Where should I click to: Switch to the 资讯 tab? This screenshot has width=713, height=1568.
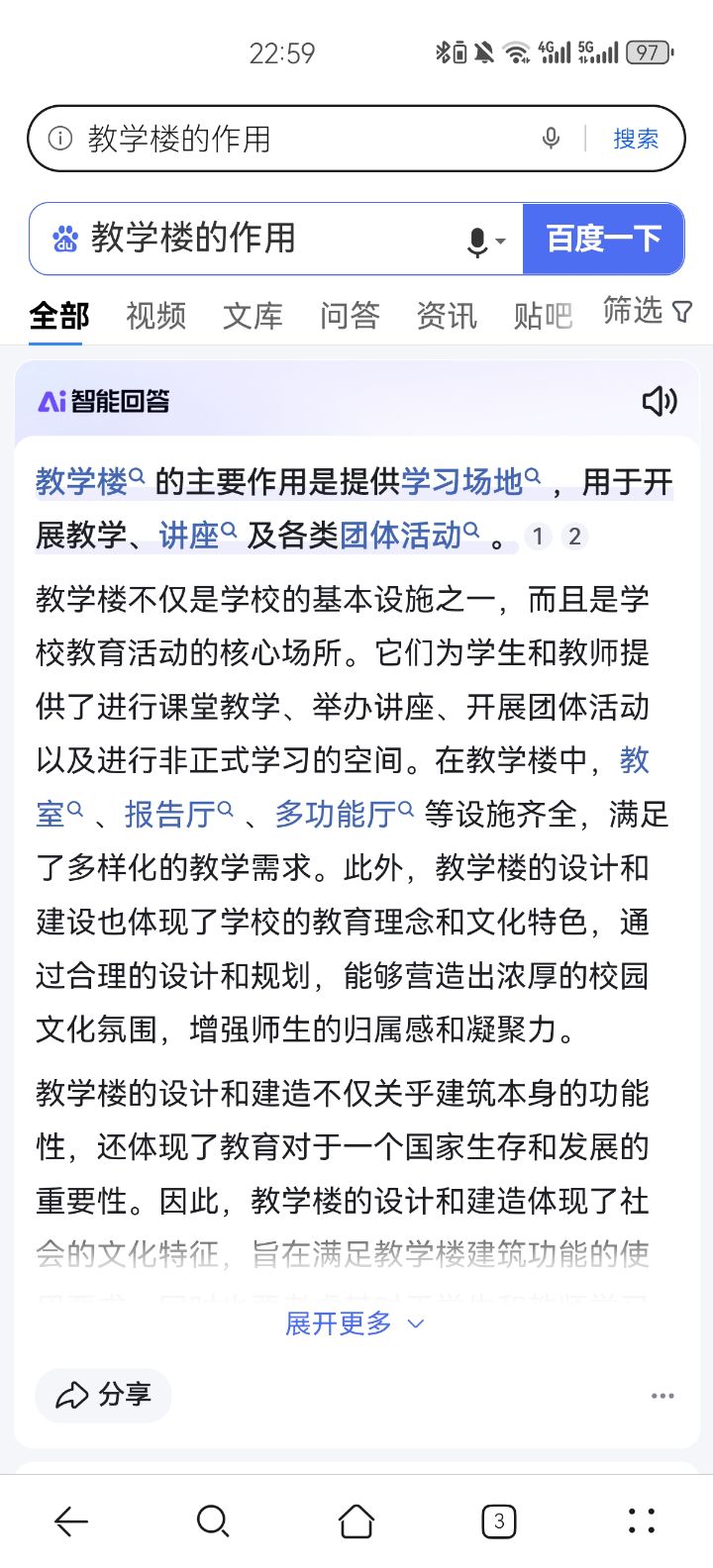[x=447, y=316]
